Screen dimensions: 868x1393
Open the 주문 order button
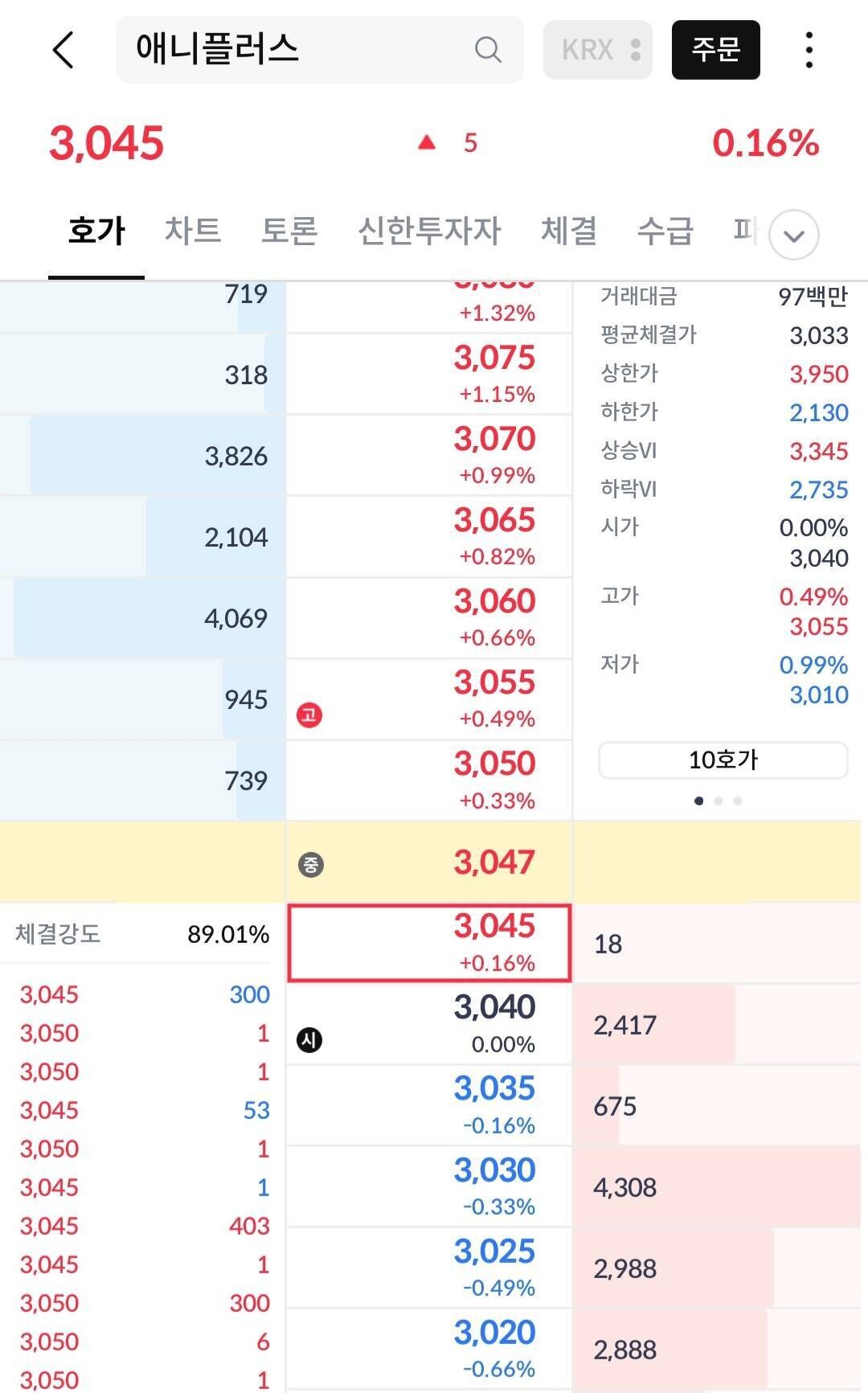[716, 50]
